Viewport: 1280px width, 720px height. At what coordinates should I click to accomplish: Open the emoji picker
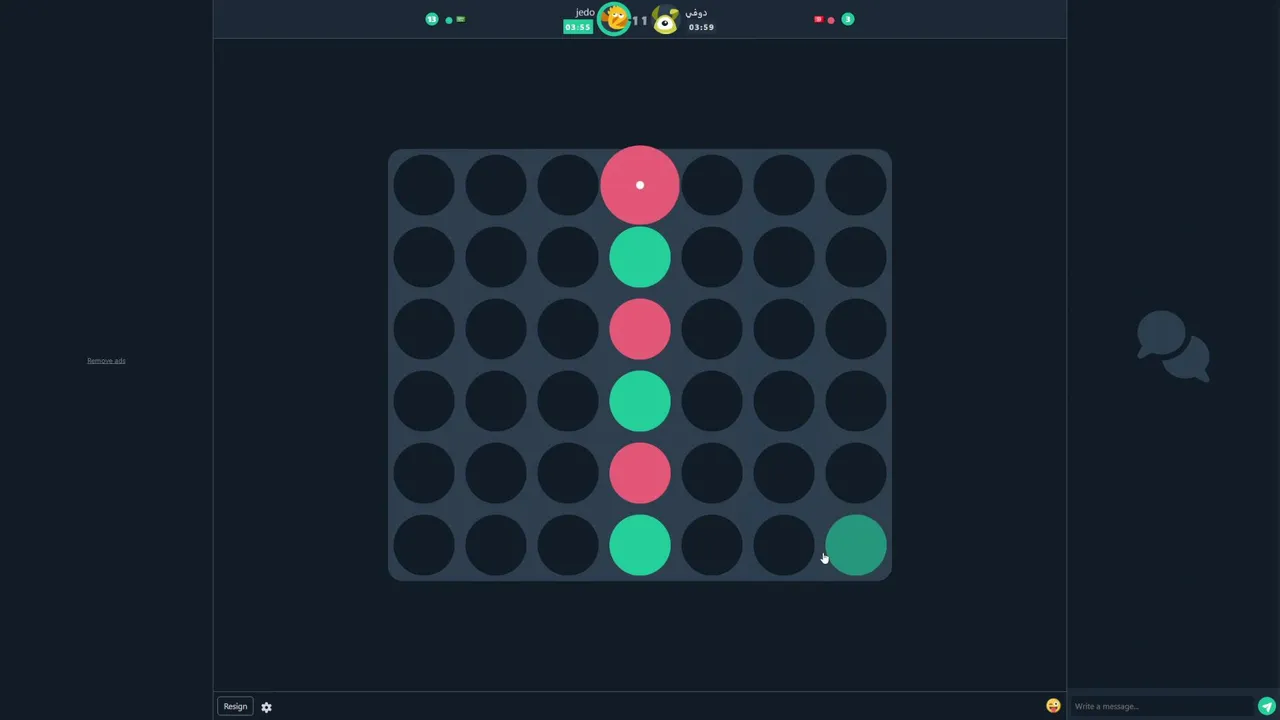click(x=1053, y=706)
